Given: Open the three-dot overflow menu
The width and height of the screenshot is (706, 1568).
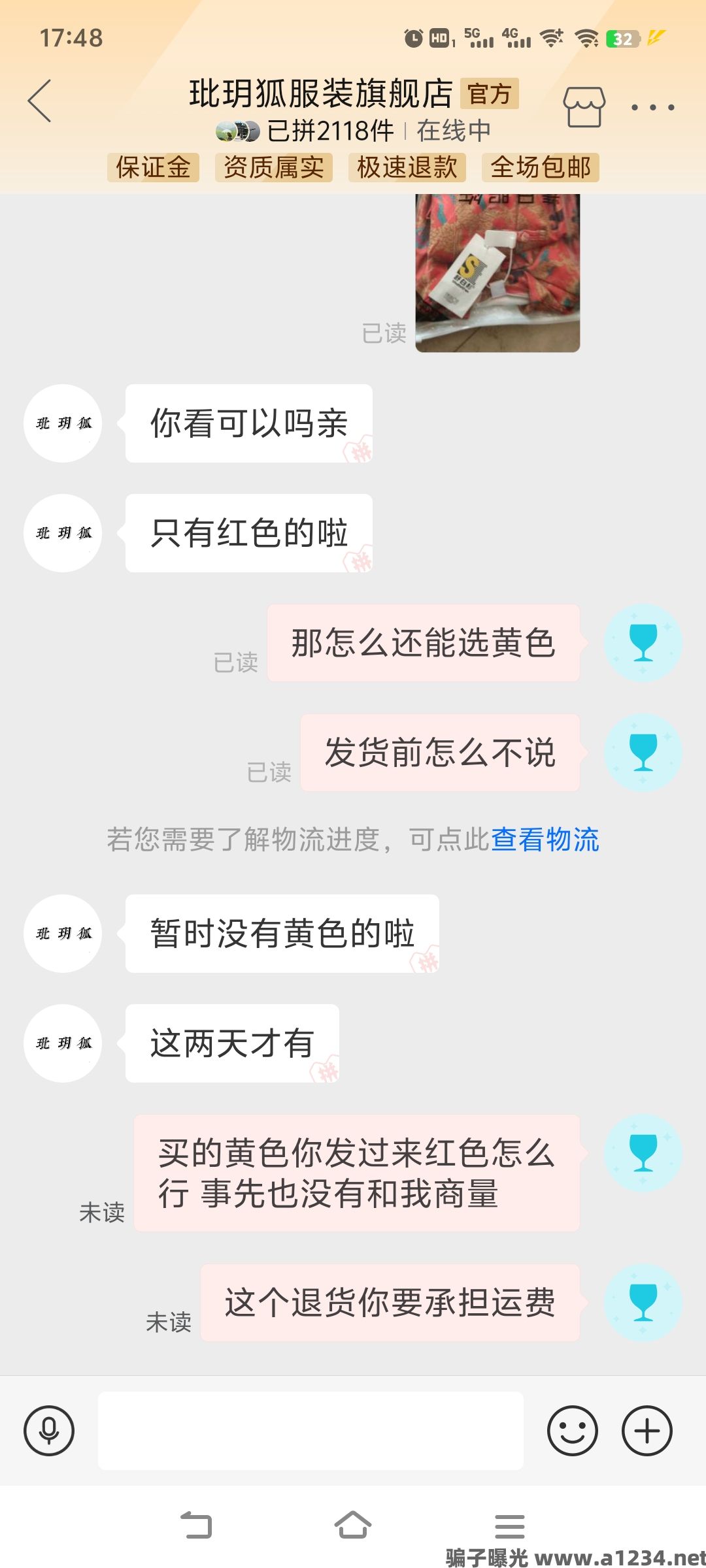Looking at the screenshot, I should point(652,107).
